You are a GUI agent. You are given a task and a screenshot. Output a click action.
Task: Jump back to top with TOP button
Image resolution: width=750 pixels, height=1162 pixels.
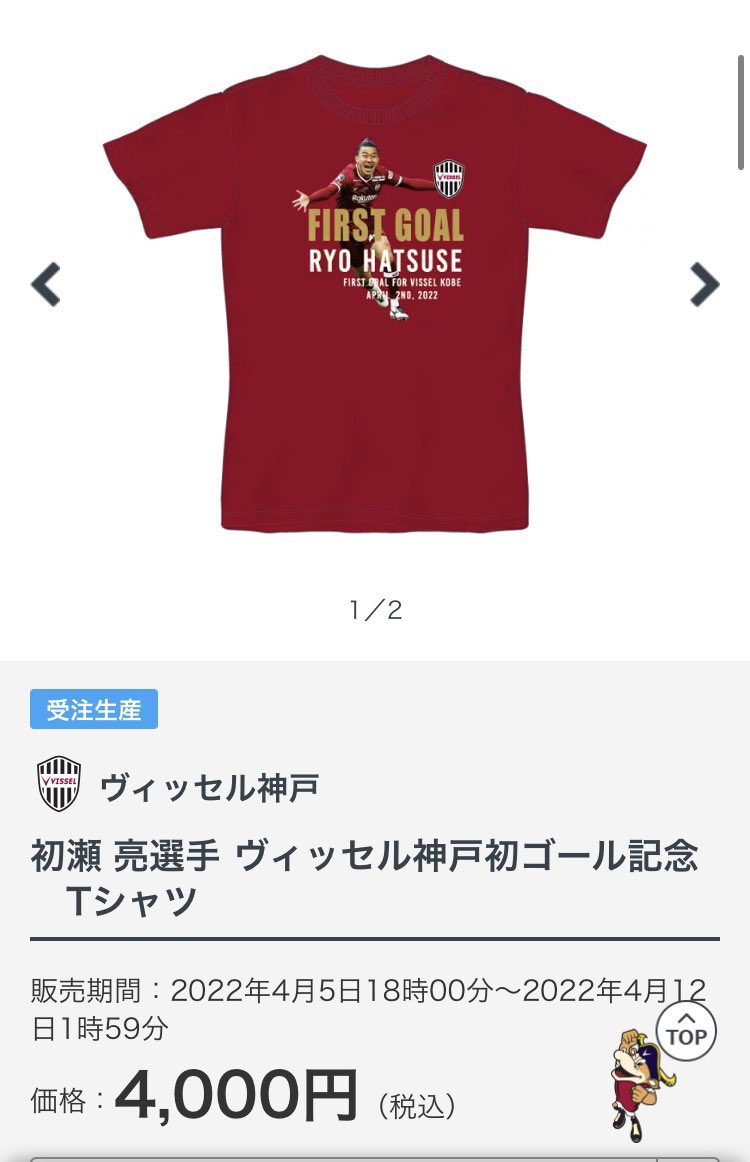[x=686, y=1031]
